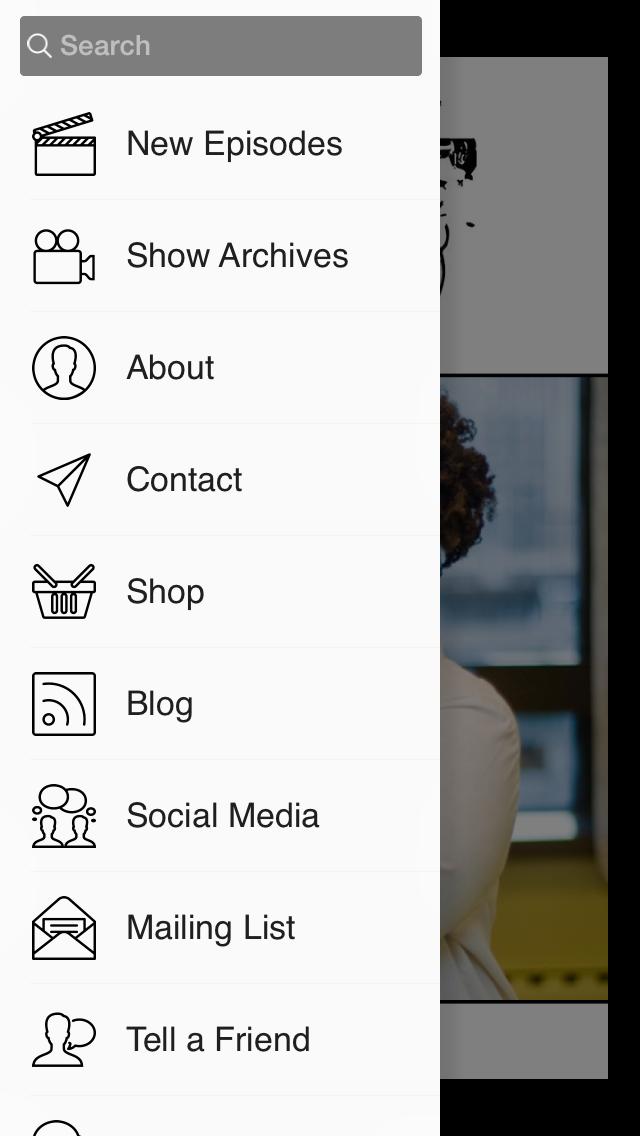The image size is (640, 1136).
Task: Choose Tell a Friend
Action: tap(218, 1040)
